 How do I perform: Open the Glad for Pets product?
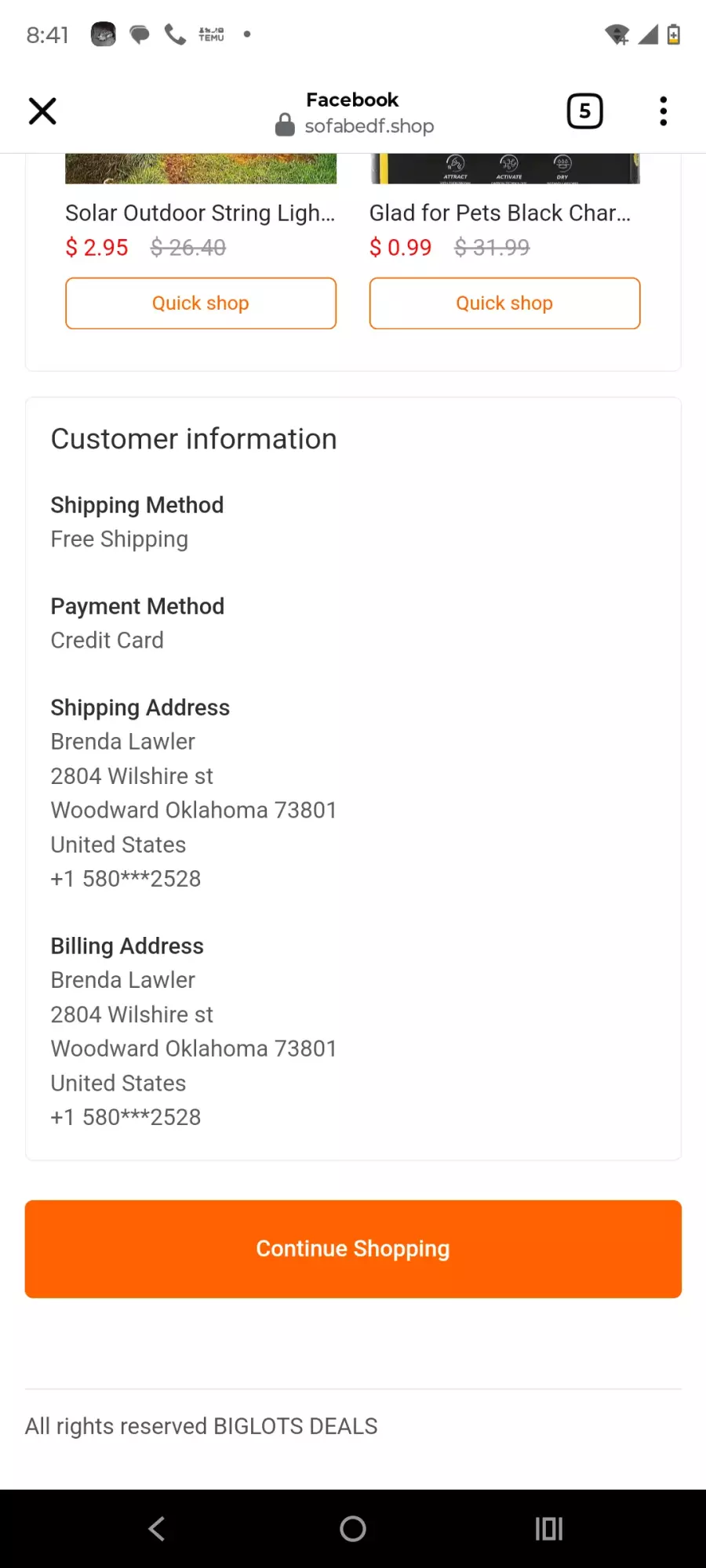coord(500,213)
